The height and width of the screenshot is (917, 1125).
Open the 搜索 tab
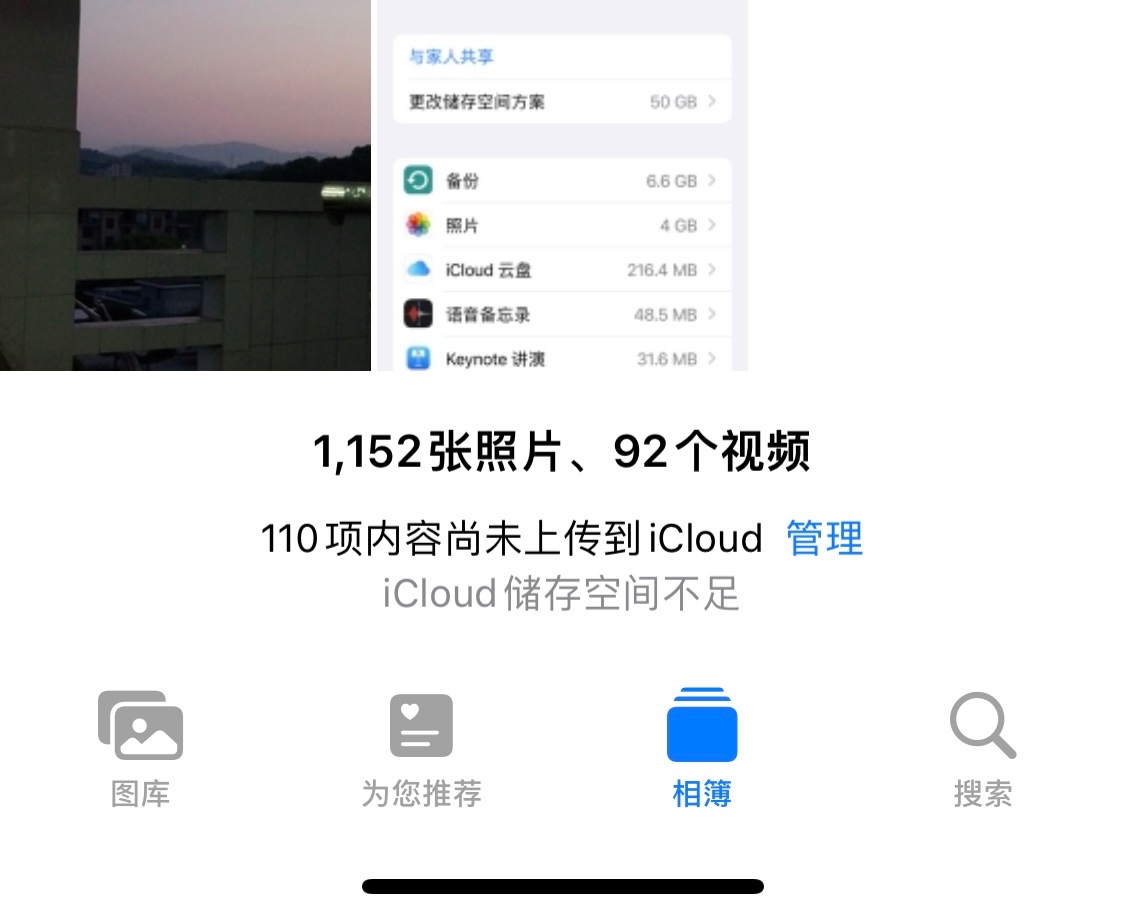[983, 748]
